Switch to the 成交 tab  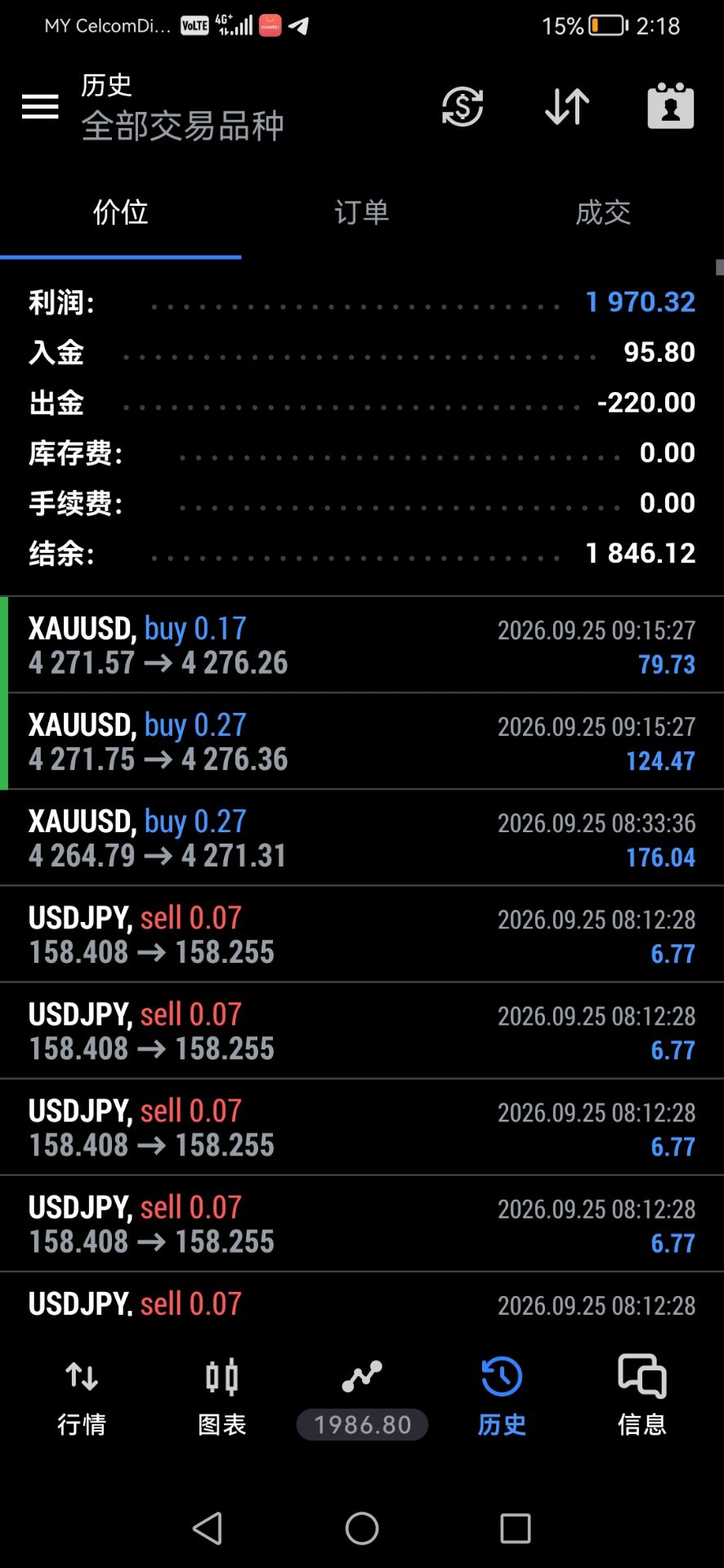(603, 212)
